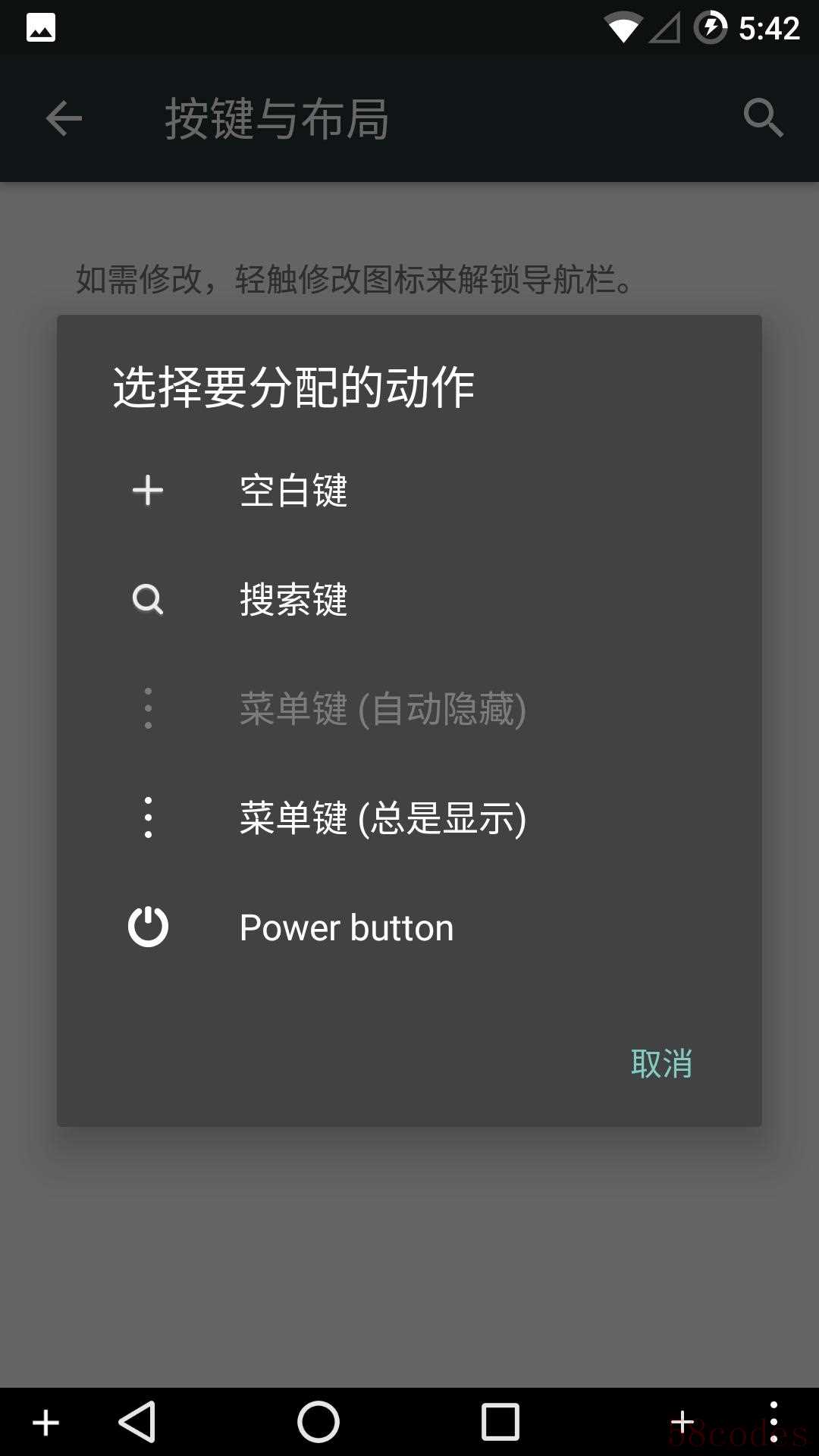The height and width of the screenshot is (1456, 819).
Task: Open recent apps from the navigation bar
Action: (x=500, y=1422)
